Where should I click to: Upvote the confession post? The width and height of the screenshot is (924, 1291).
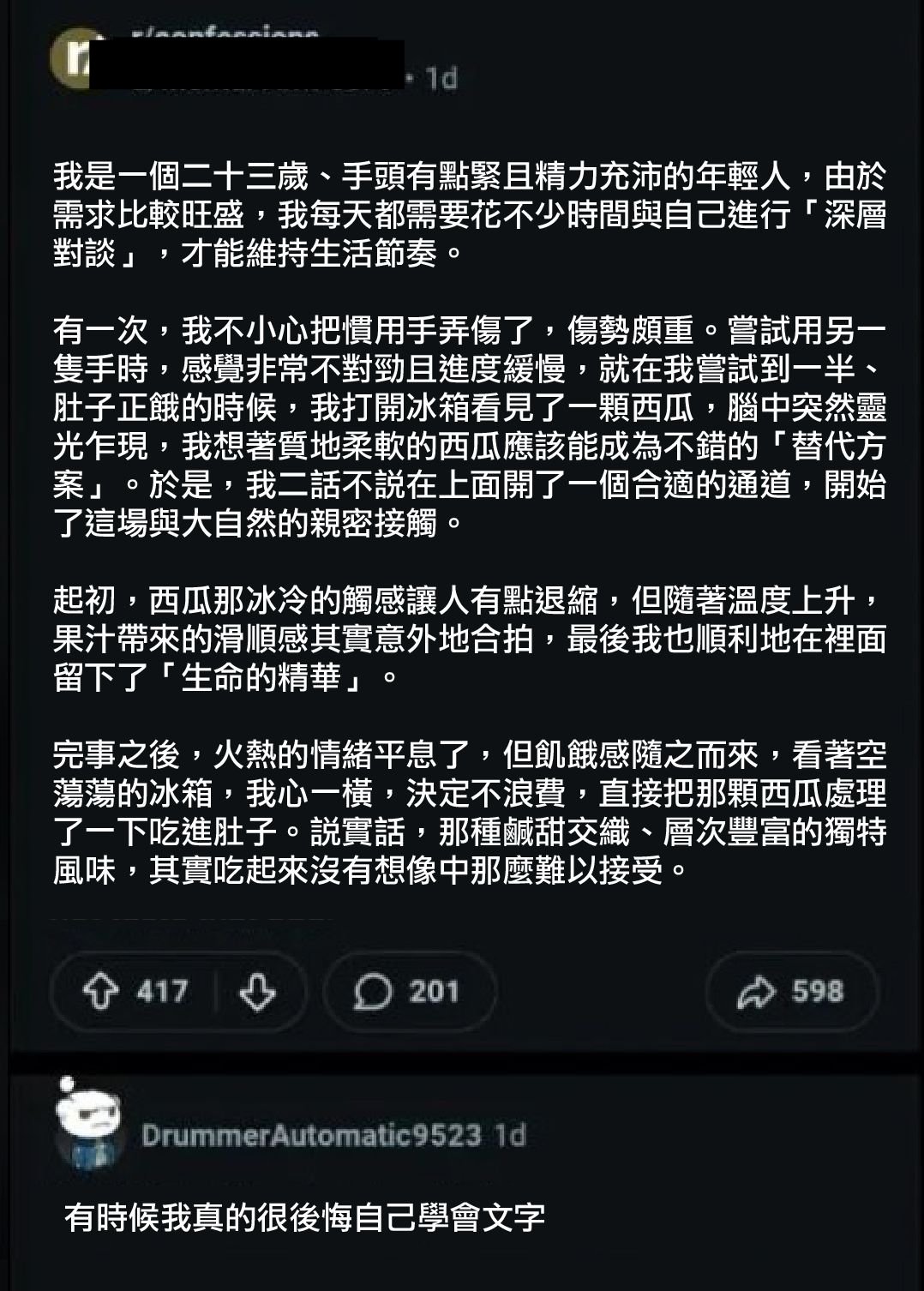tap(100, 992)
